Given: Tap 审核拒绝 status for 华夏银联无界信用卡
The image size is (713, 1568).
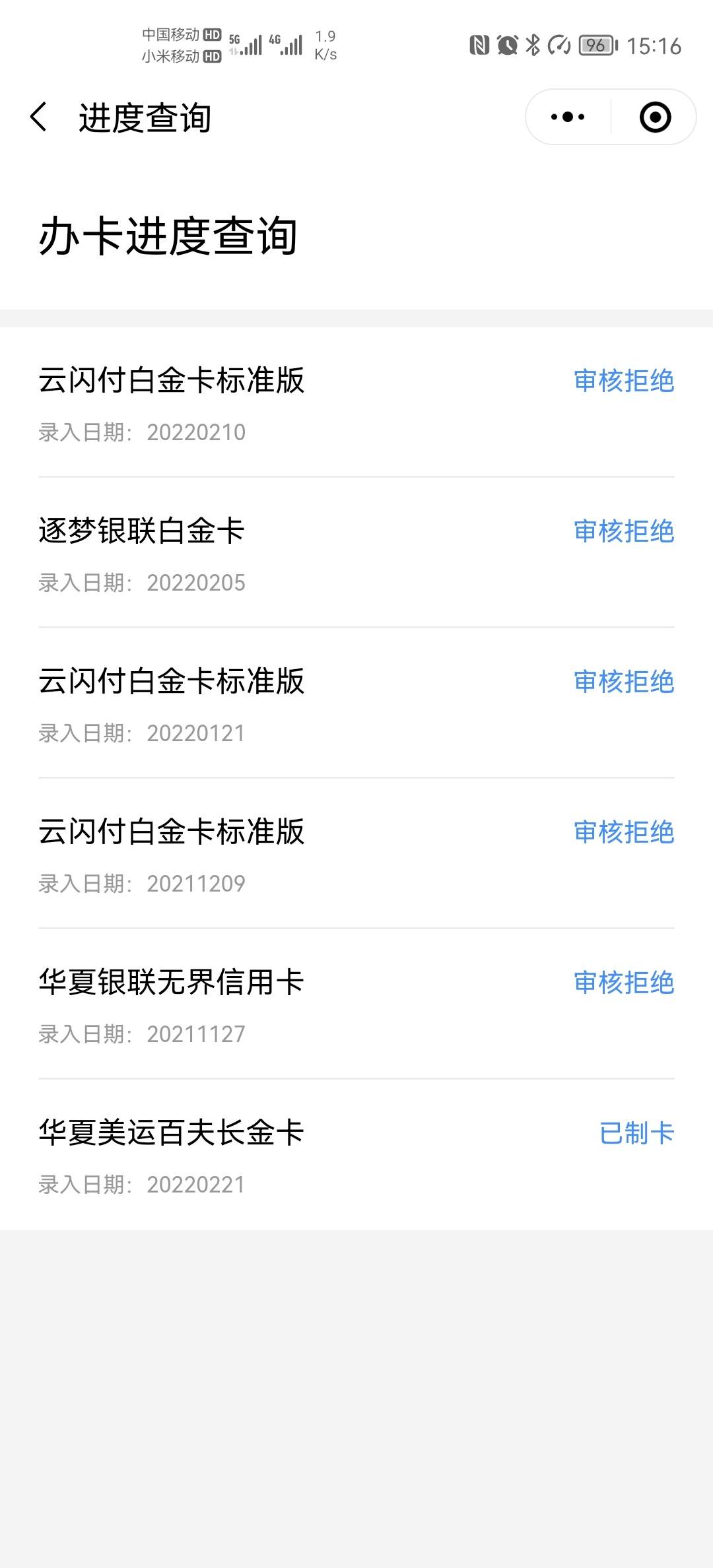Looking at the screenshot, I should (624, 983).
